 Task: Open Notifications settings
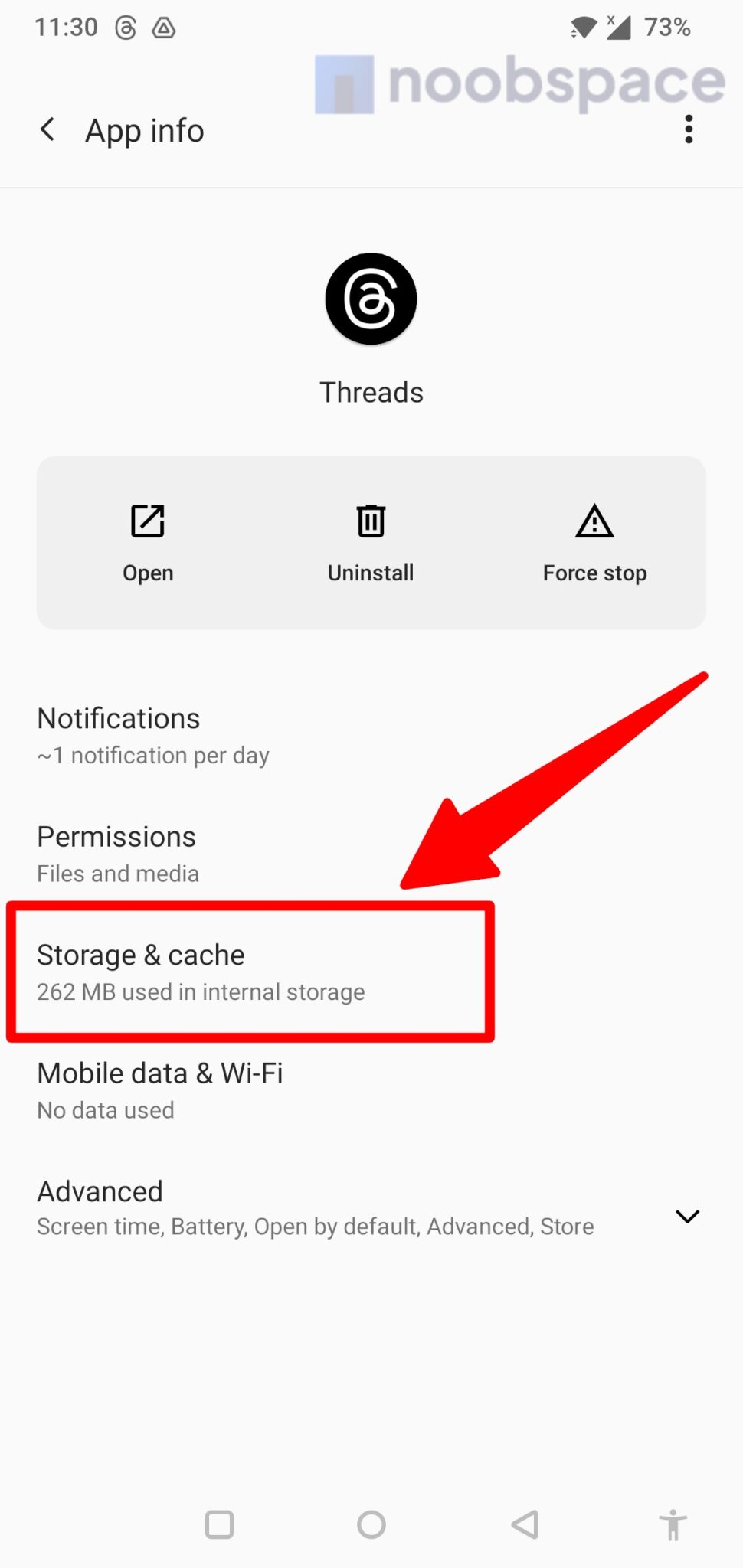click(x=371, y=736)
